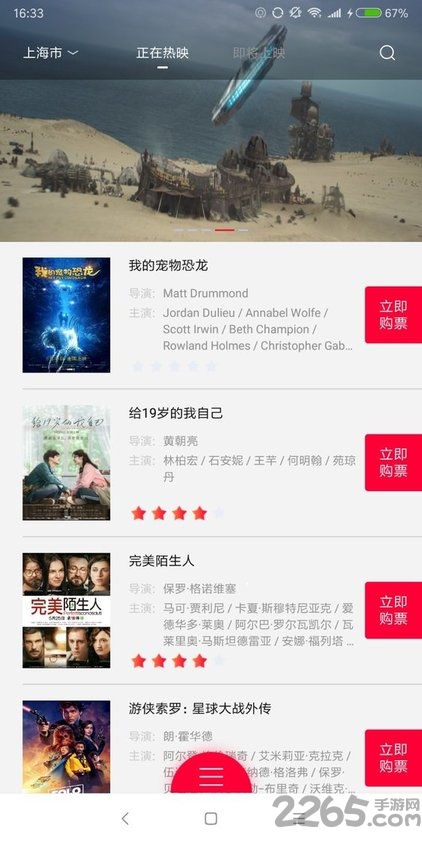Open the search magnifier icon

click(x=387, y=53)
